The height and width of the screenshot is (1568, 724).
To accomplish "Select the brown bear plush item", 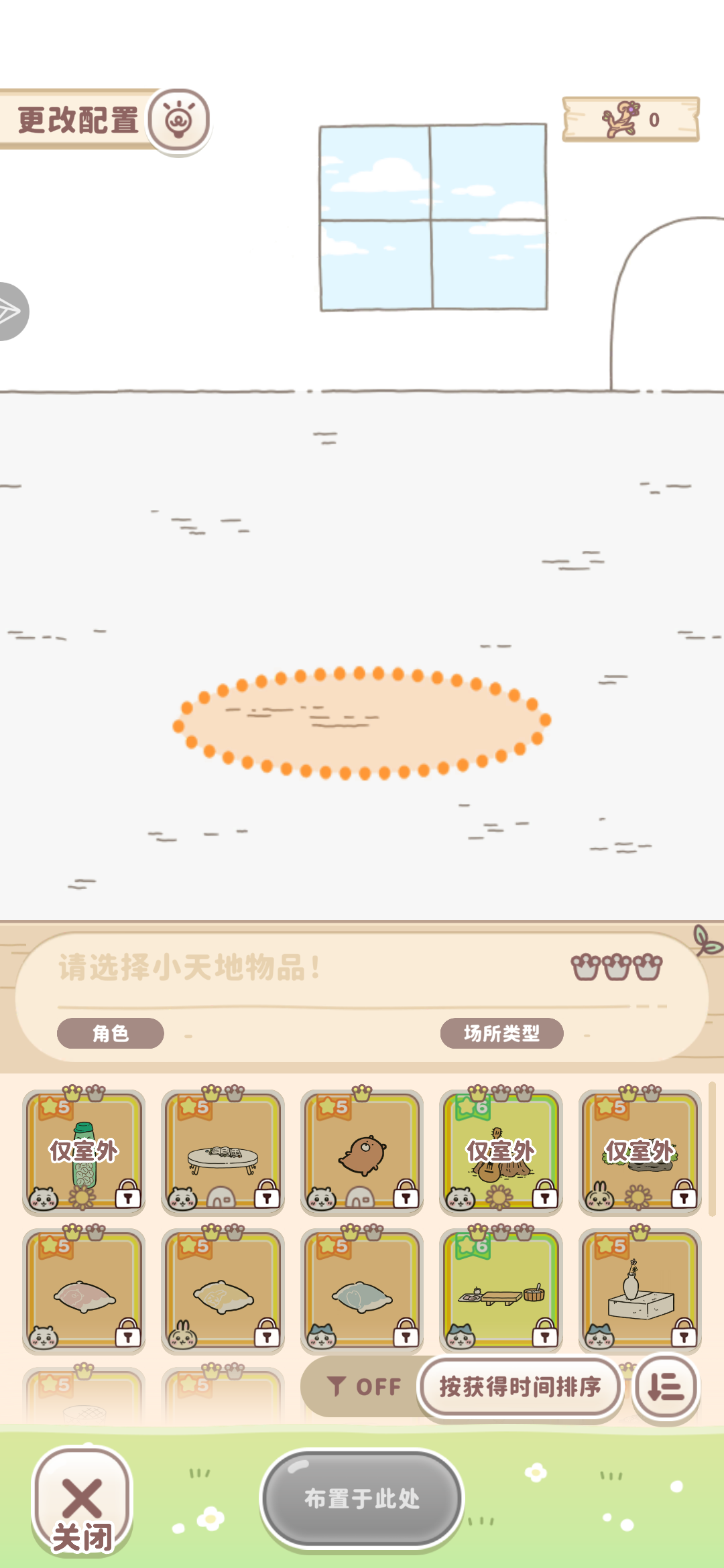I will (362, 1153).
